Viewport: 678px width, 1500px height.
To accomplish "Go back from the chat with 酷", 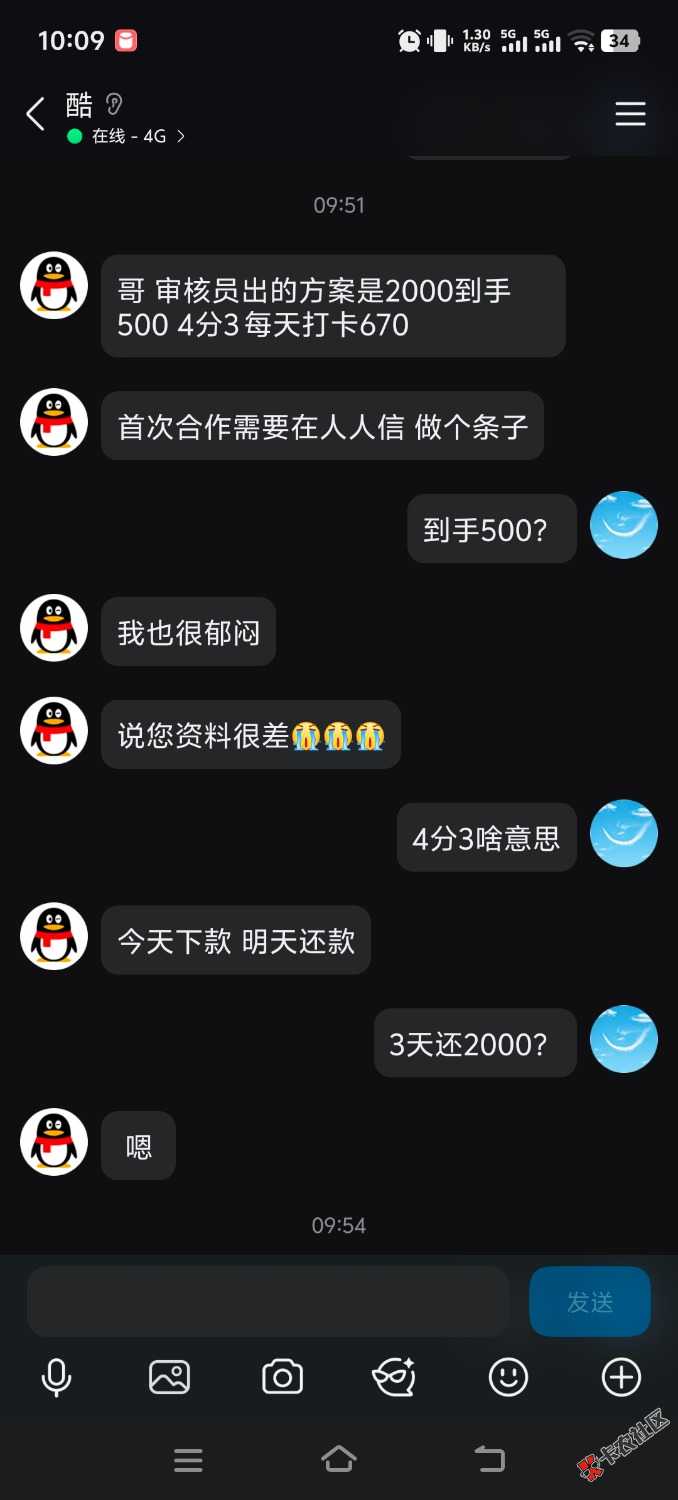I will point(35,115).
